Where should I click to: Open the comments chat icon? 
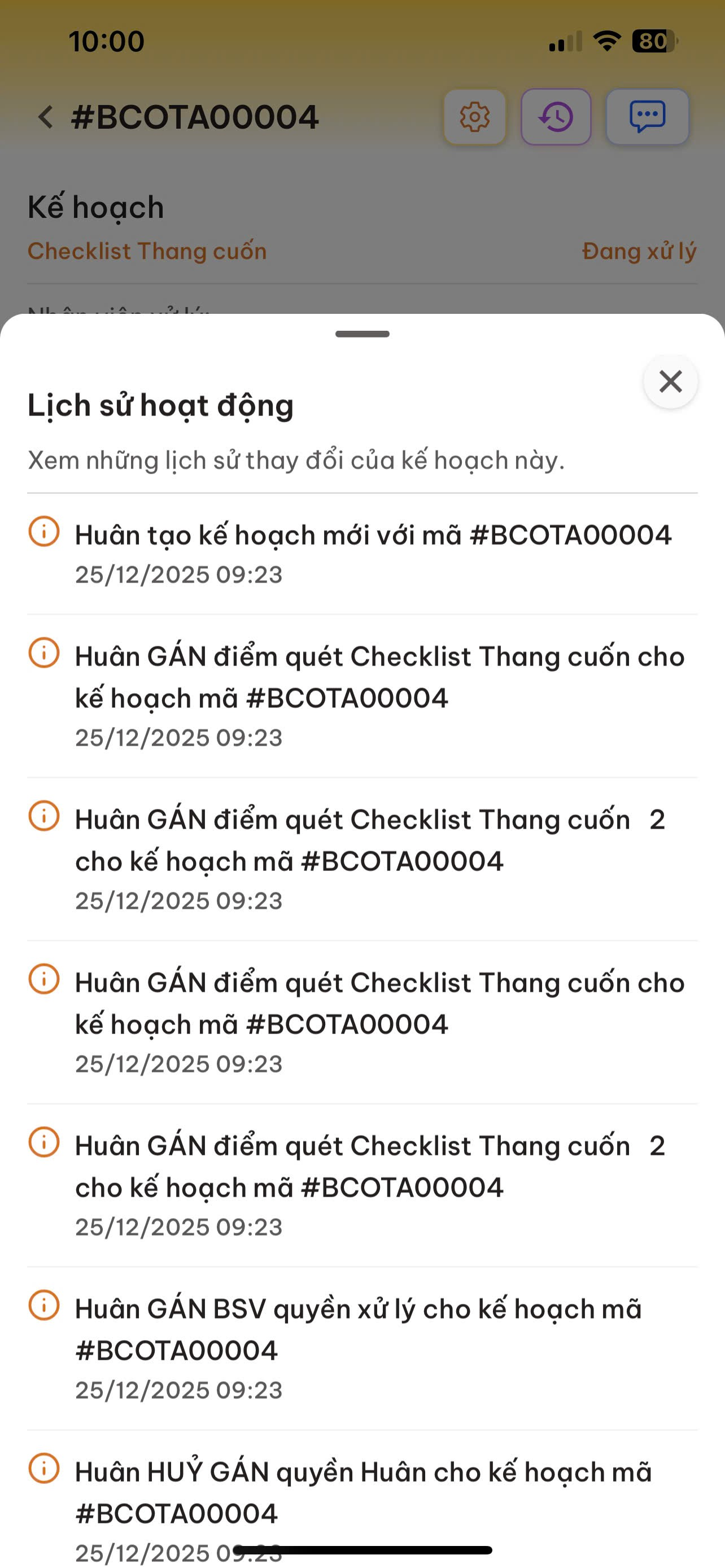pyautogui.click(x=647, y=117)
